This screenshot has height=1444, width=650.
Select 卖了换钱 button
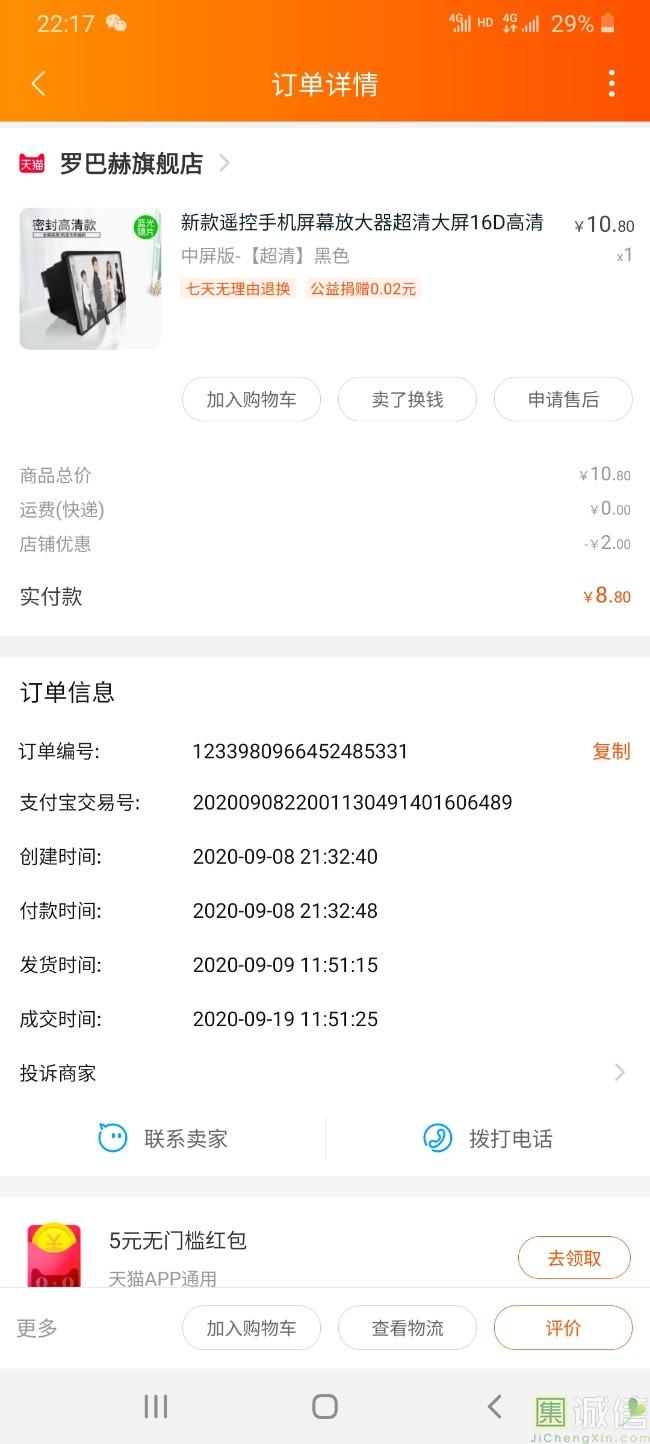point(407,400)
